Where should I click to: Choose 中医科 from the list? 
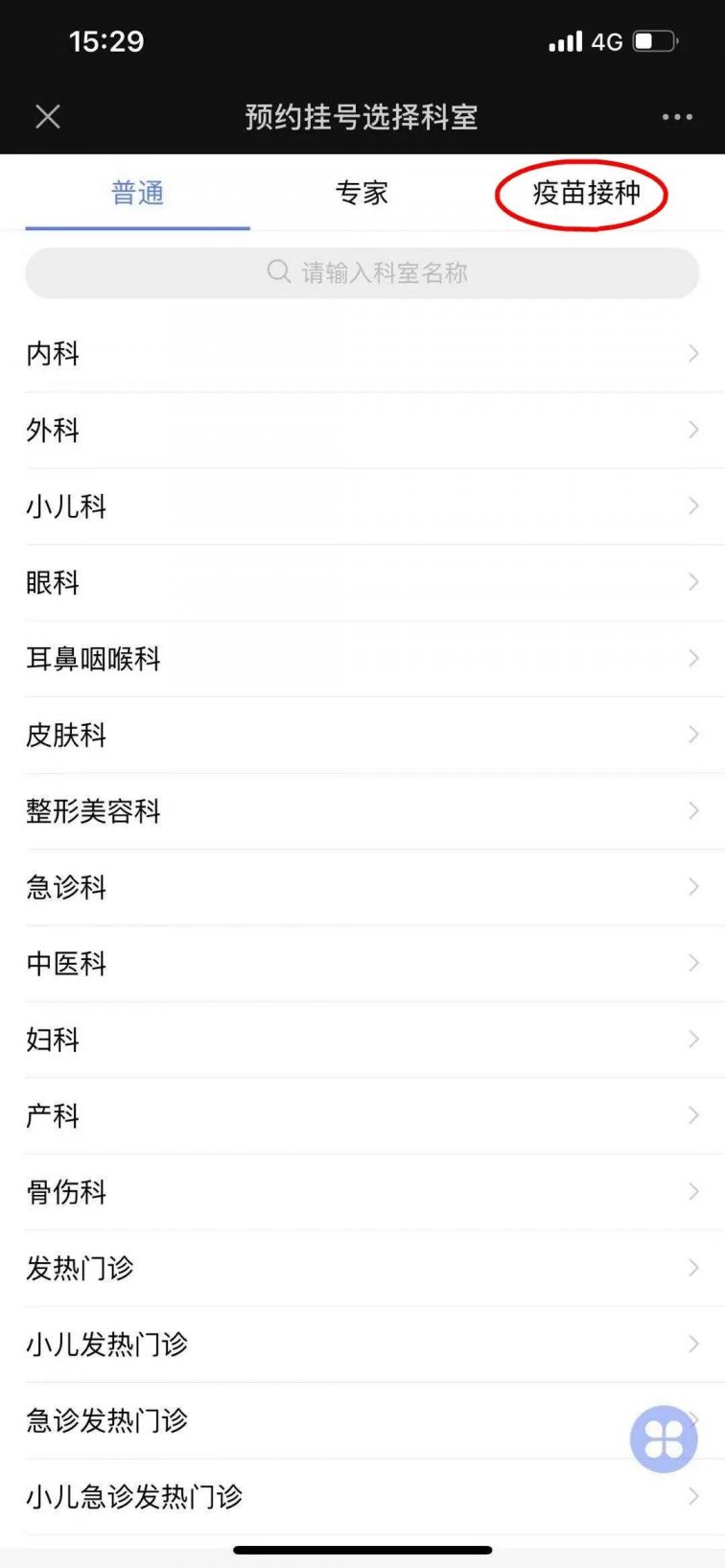[x=362, y=963]
